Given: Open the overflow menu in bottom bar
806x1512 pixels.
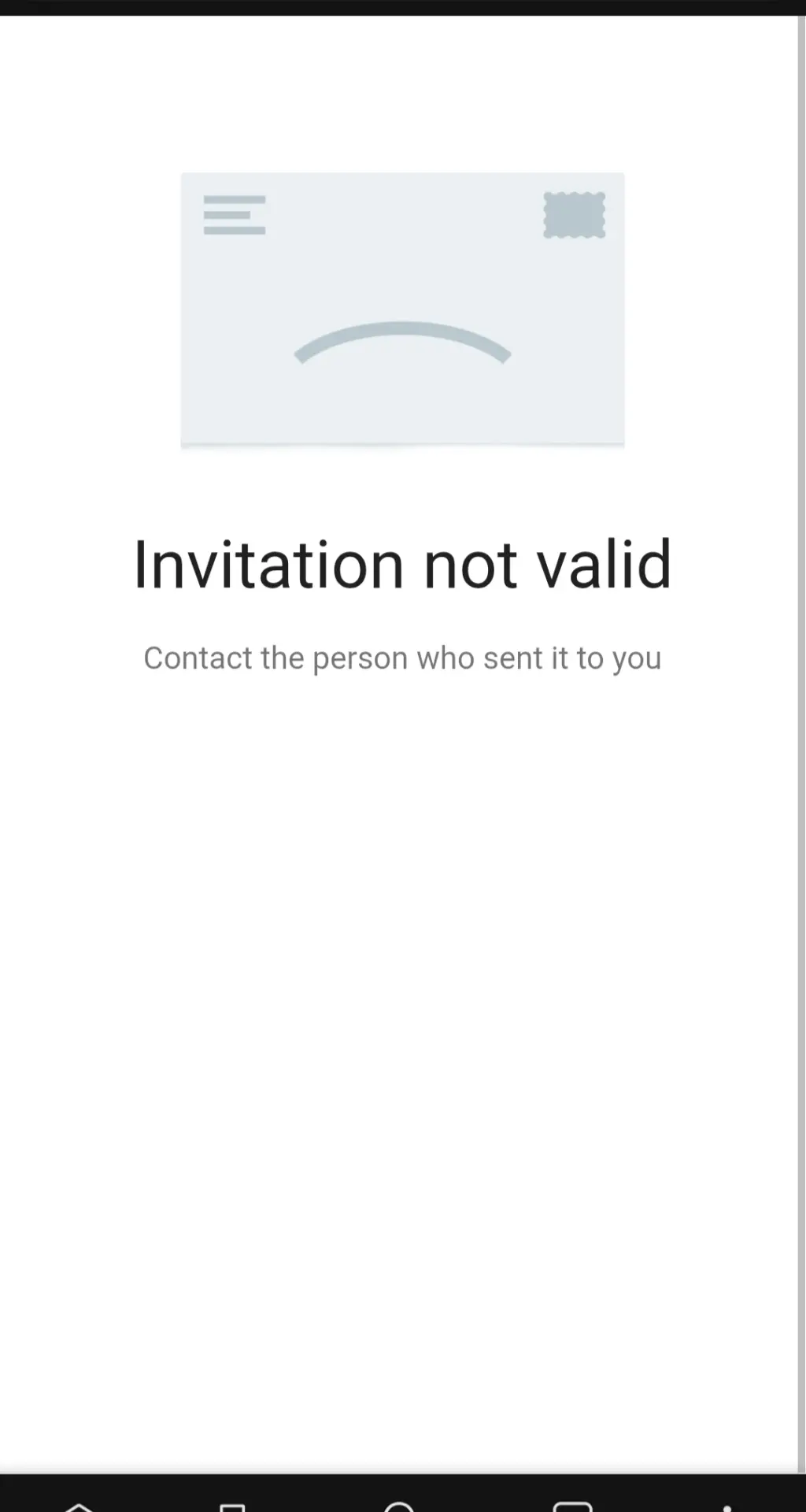Looking at the screenshot, I should pos(727,1507).
